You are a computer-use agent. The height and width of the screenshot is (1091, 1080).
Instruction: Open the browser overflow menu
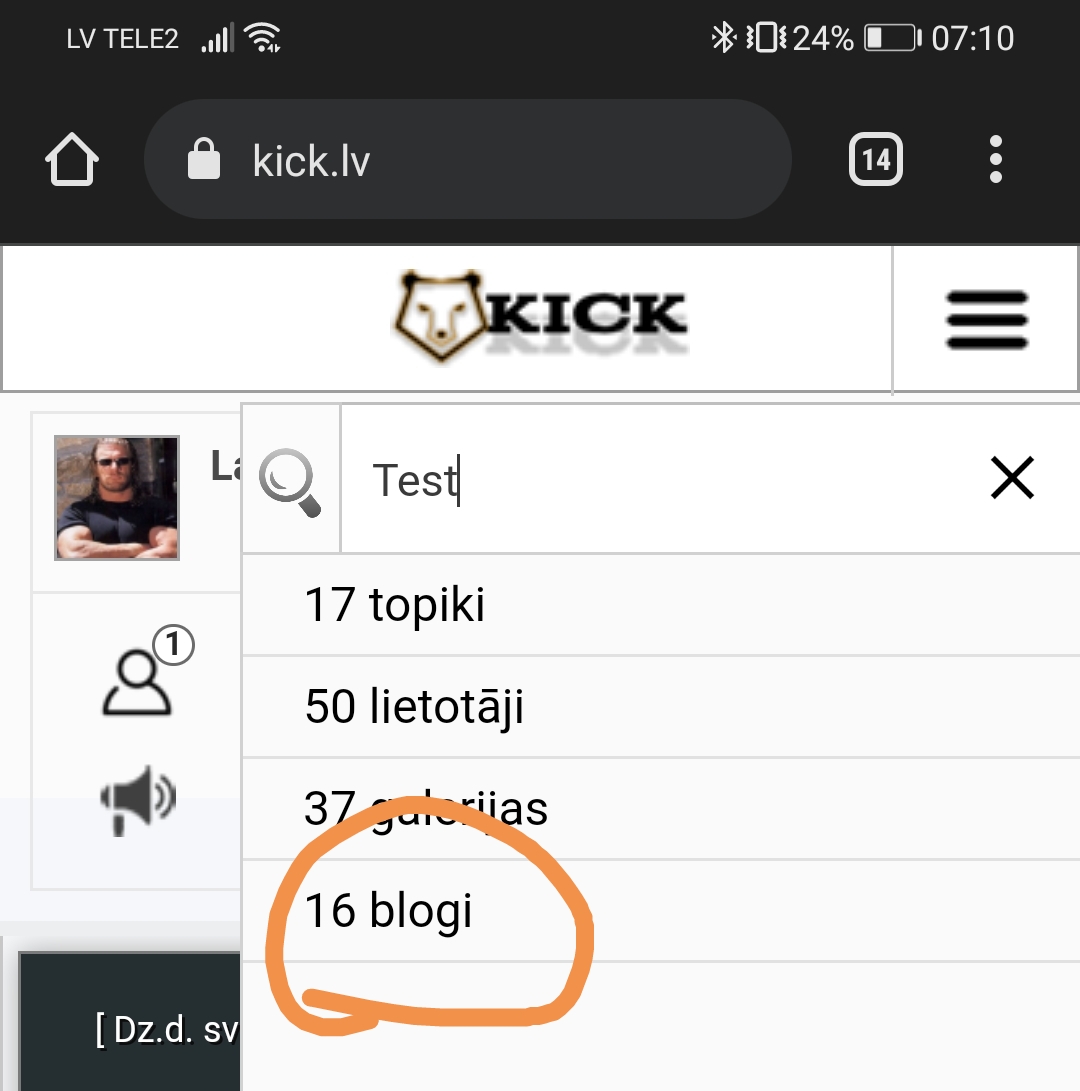[995, 160]
